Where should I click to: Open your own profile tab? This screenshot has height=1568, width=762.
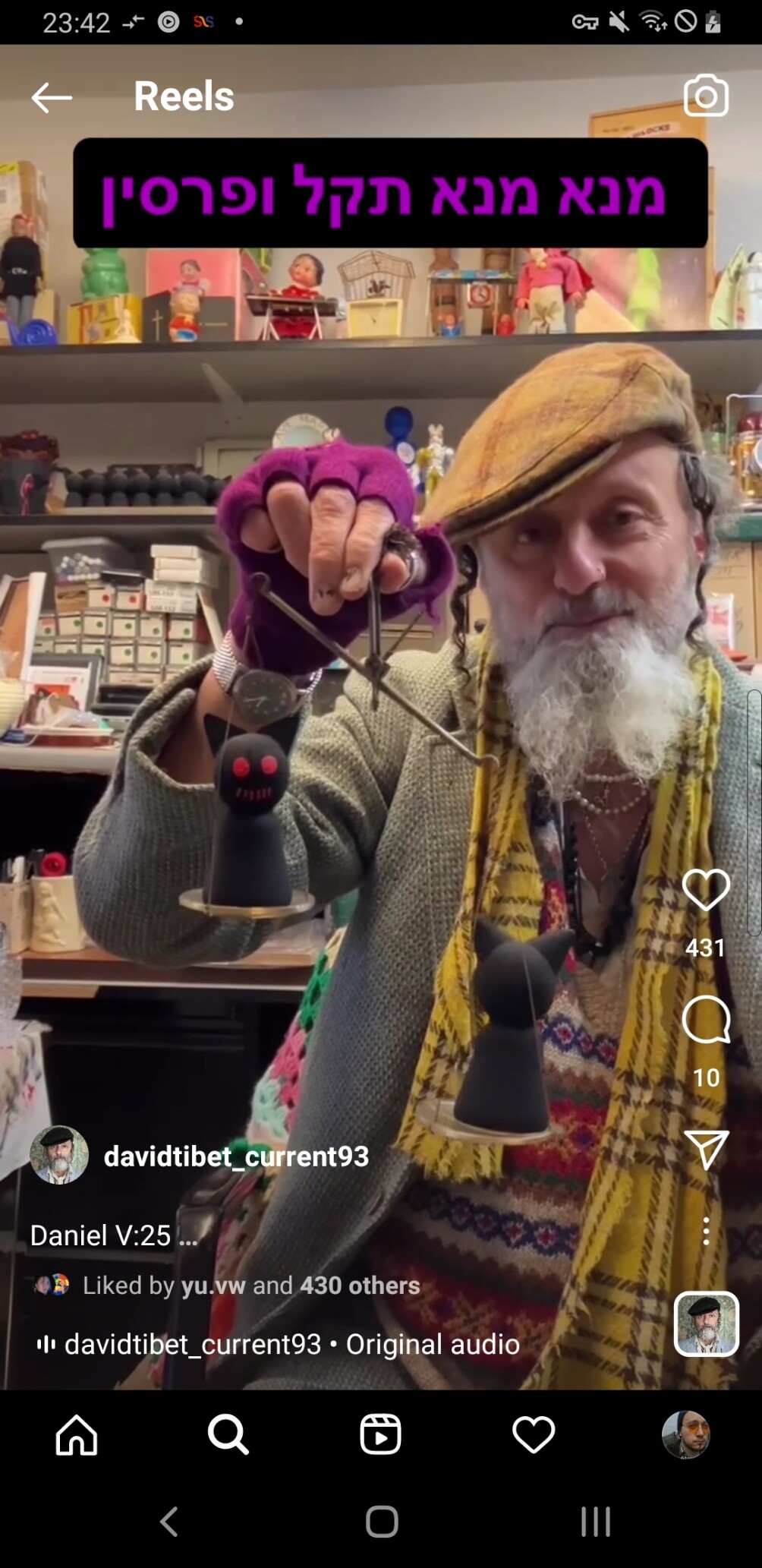tap(685, 1434)
